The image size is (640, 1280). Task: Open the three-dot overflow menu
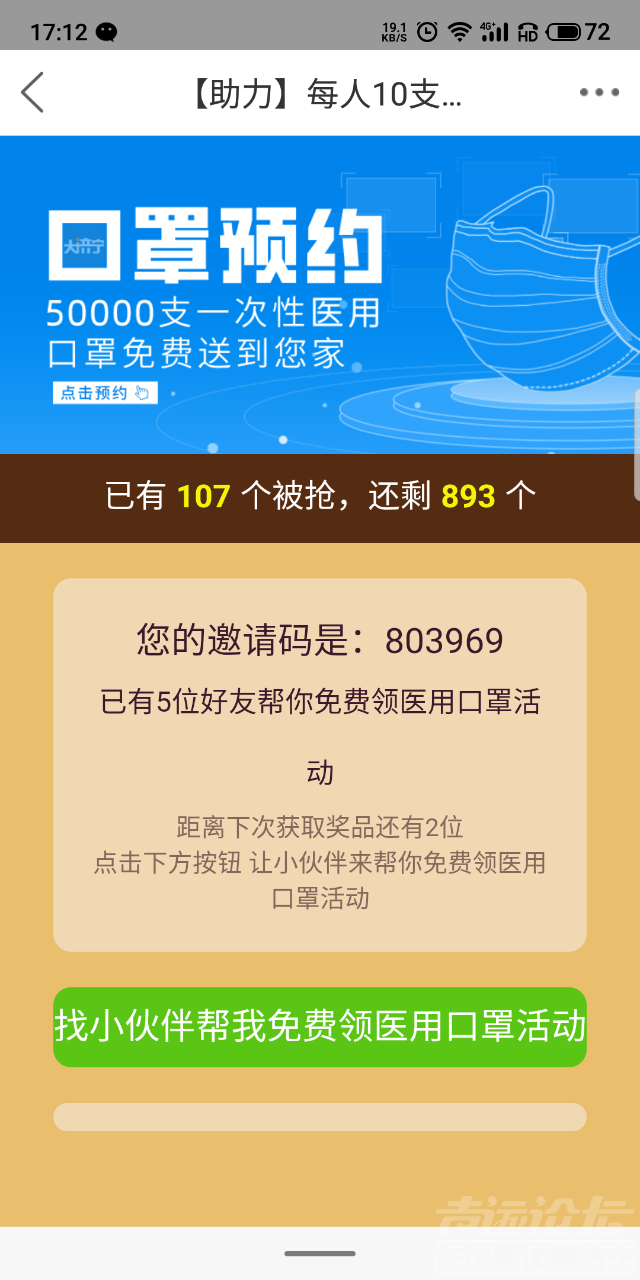click(x=599, y=93)
